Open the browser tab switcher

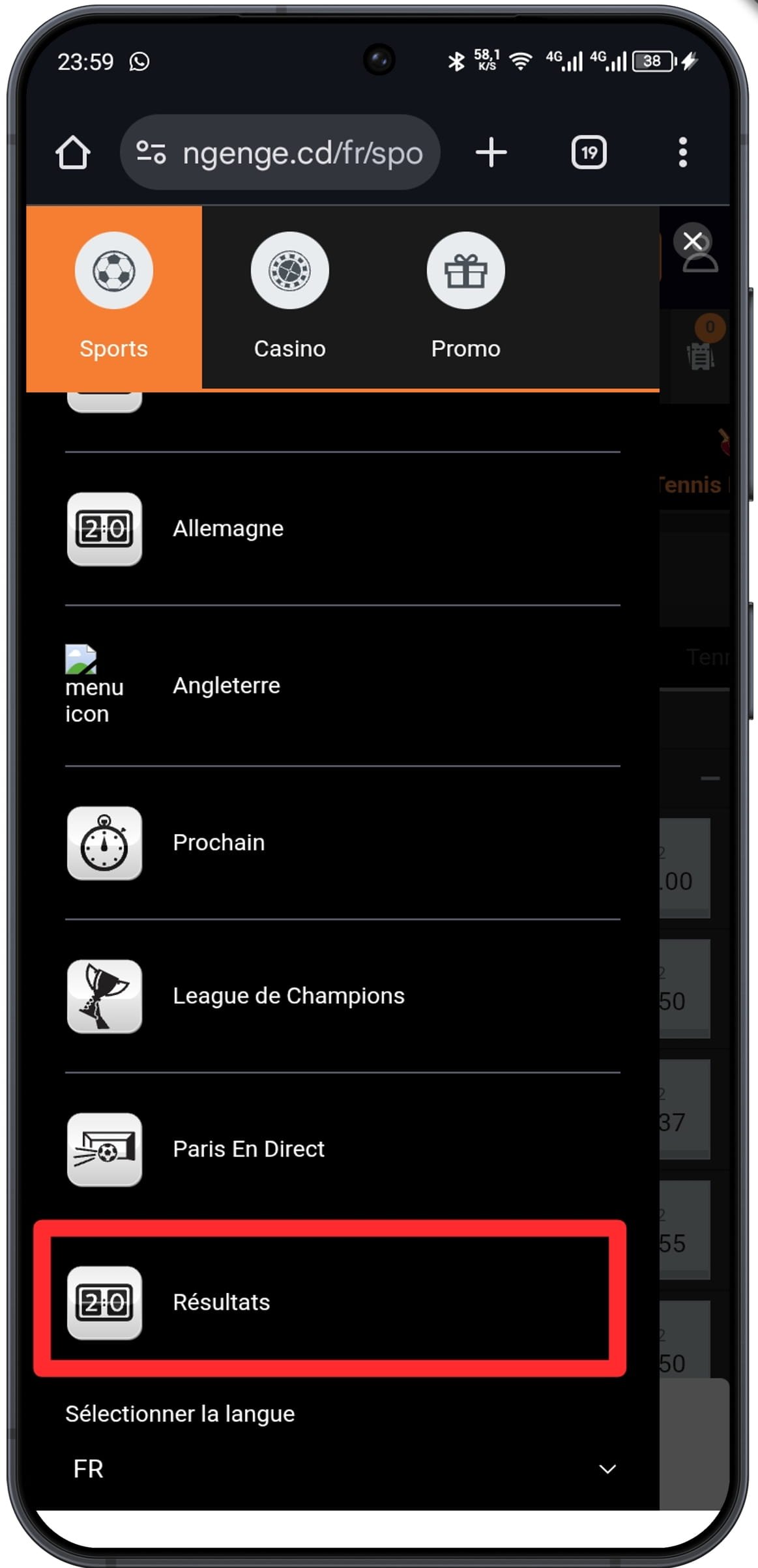589,153
